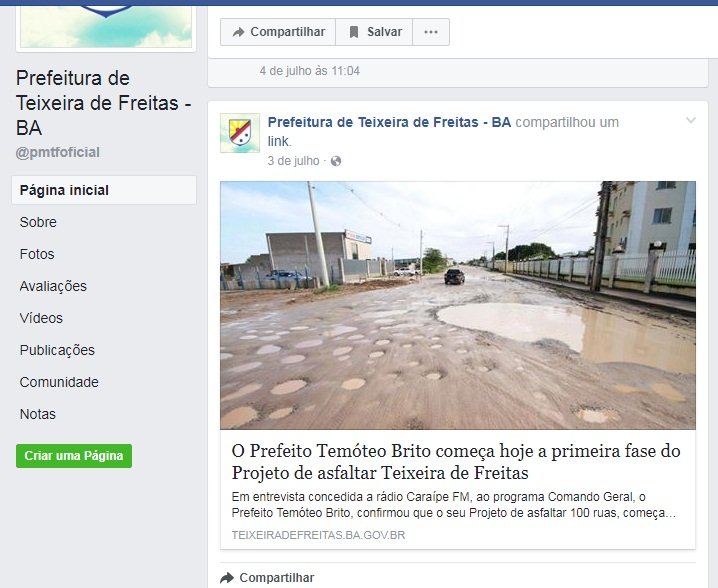
Task: Tap the green Criar uma Página button
Action: (x=74, y=456)
